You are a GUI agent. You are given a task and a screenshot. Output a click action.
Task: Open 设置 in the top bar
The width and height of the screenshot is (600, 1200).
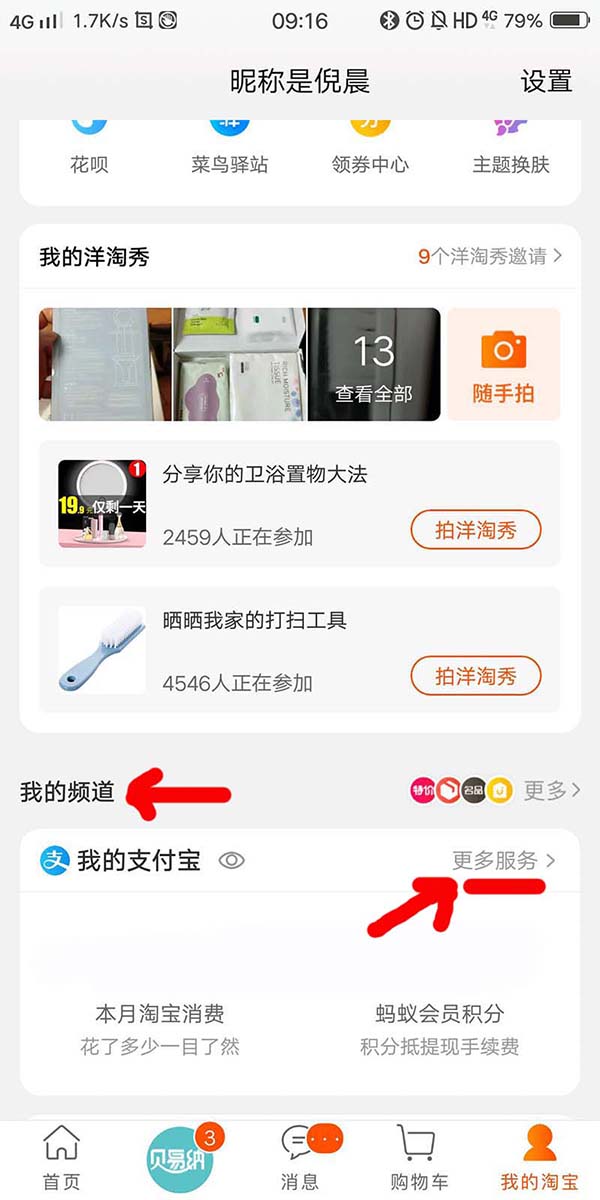pyautogui.click(x=546, y=81)
